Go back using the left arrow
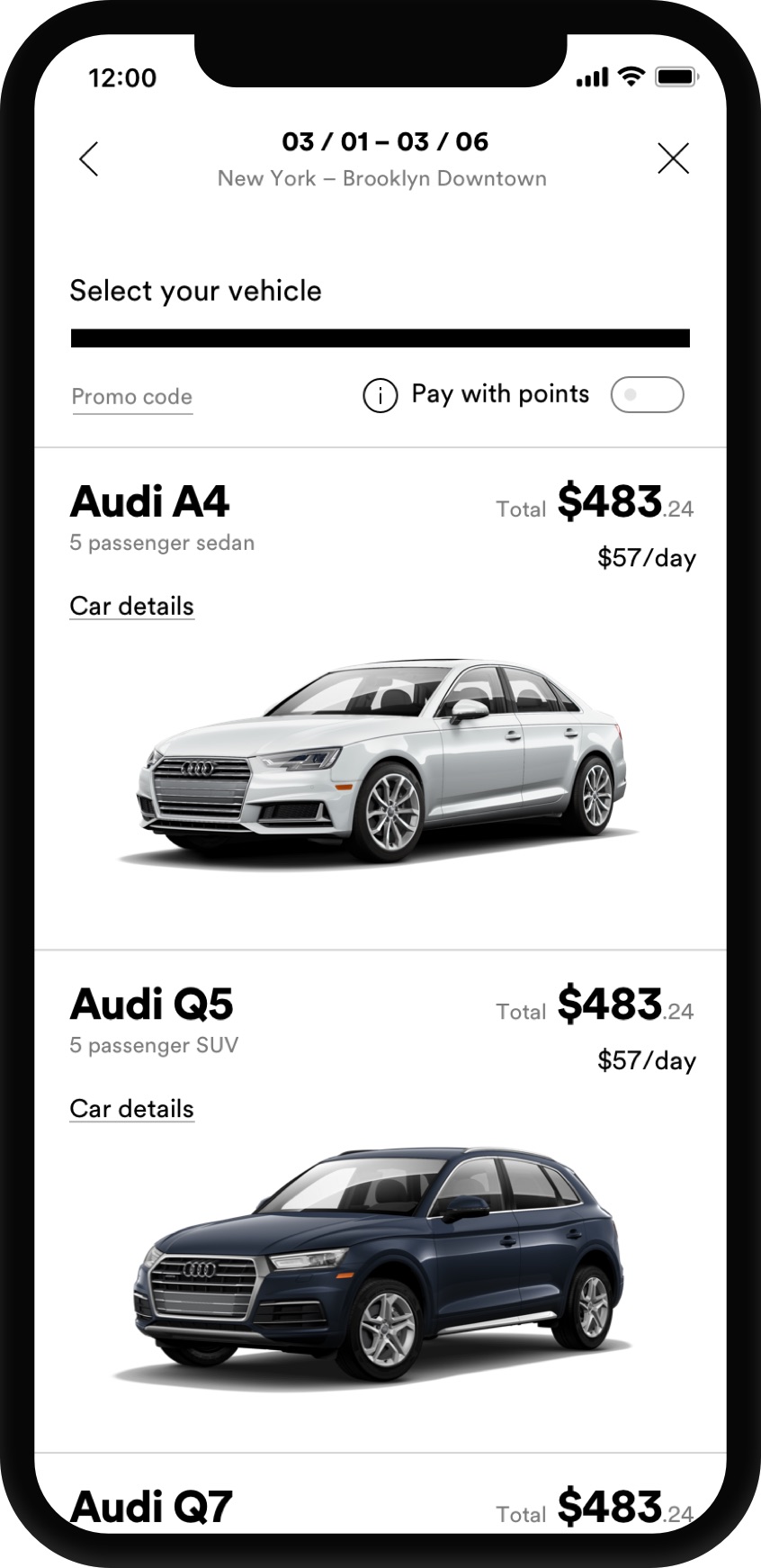Viewport: 761px width, 1568px height. (88, 159)
